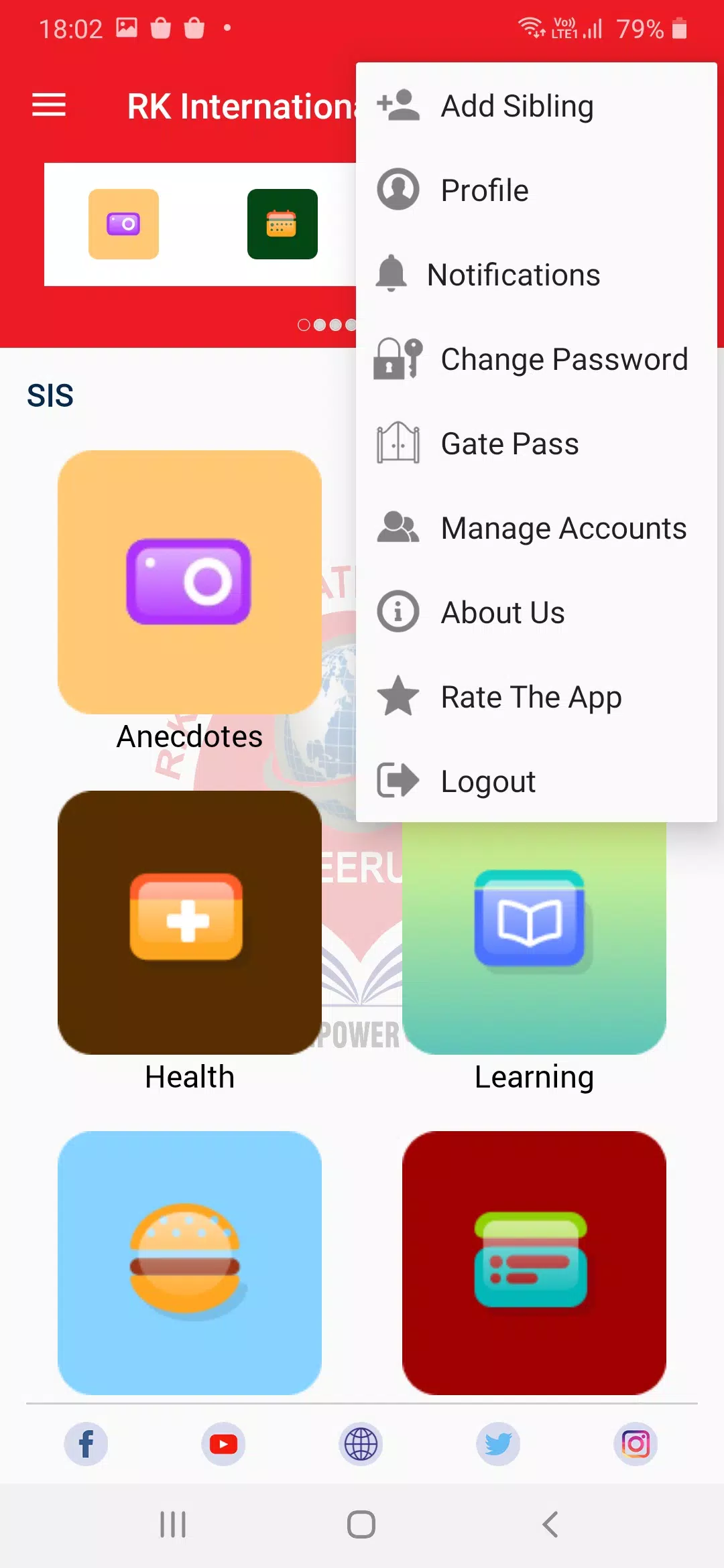Open the Instagram profile icon

[x=636, y=1444]
